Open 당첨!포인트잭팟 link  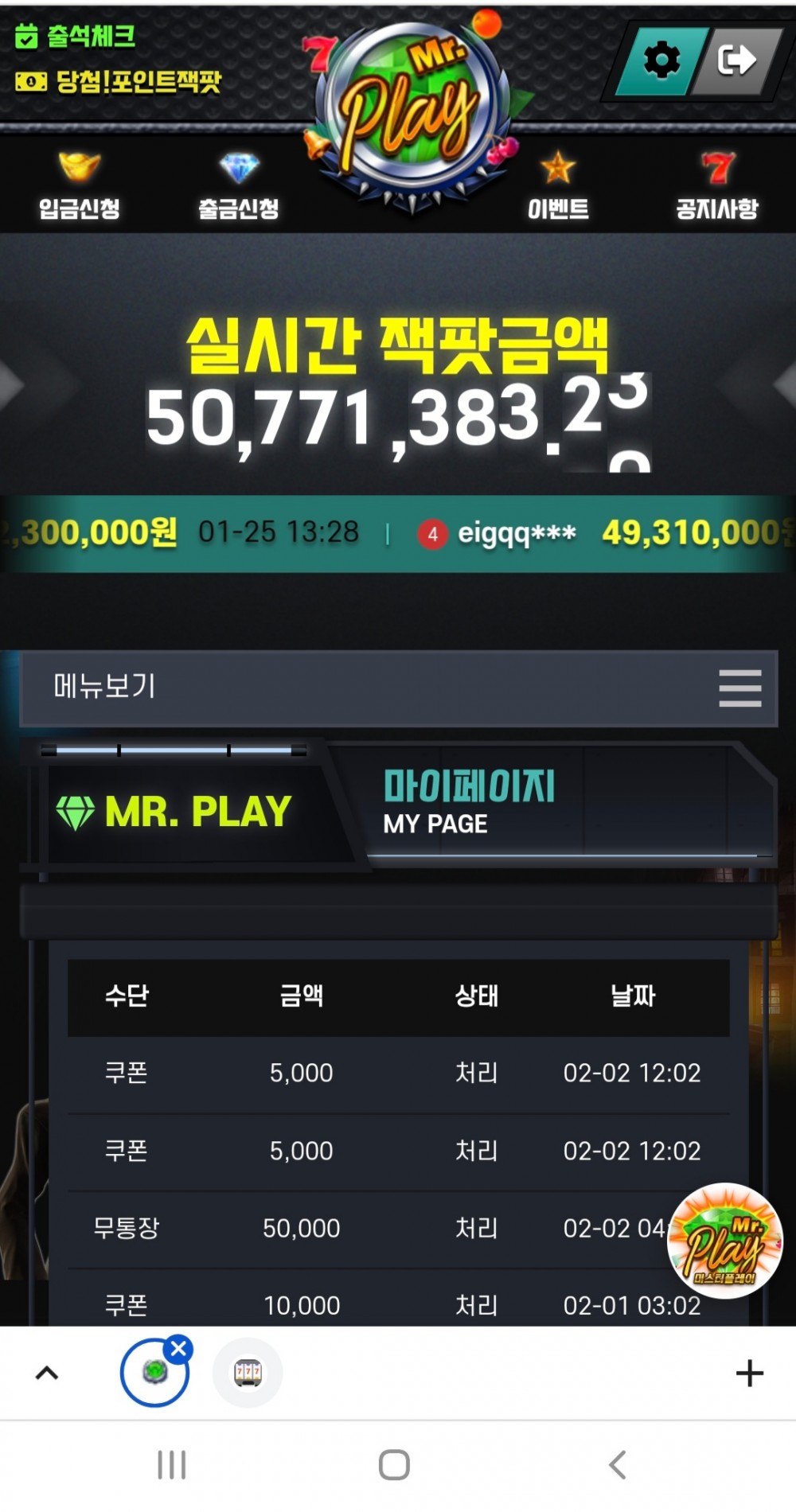tap(119, 81)
